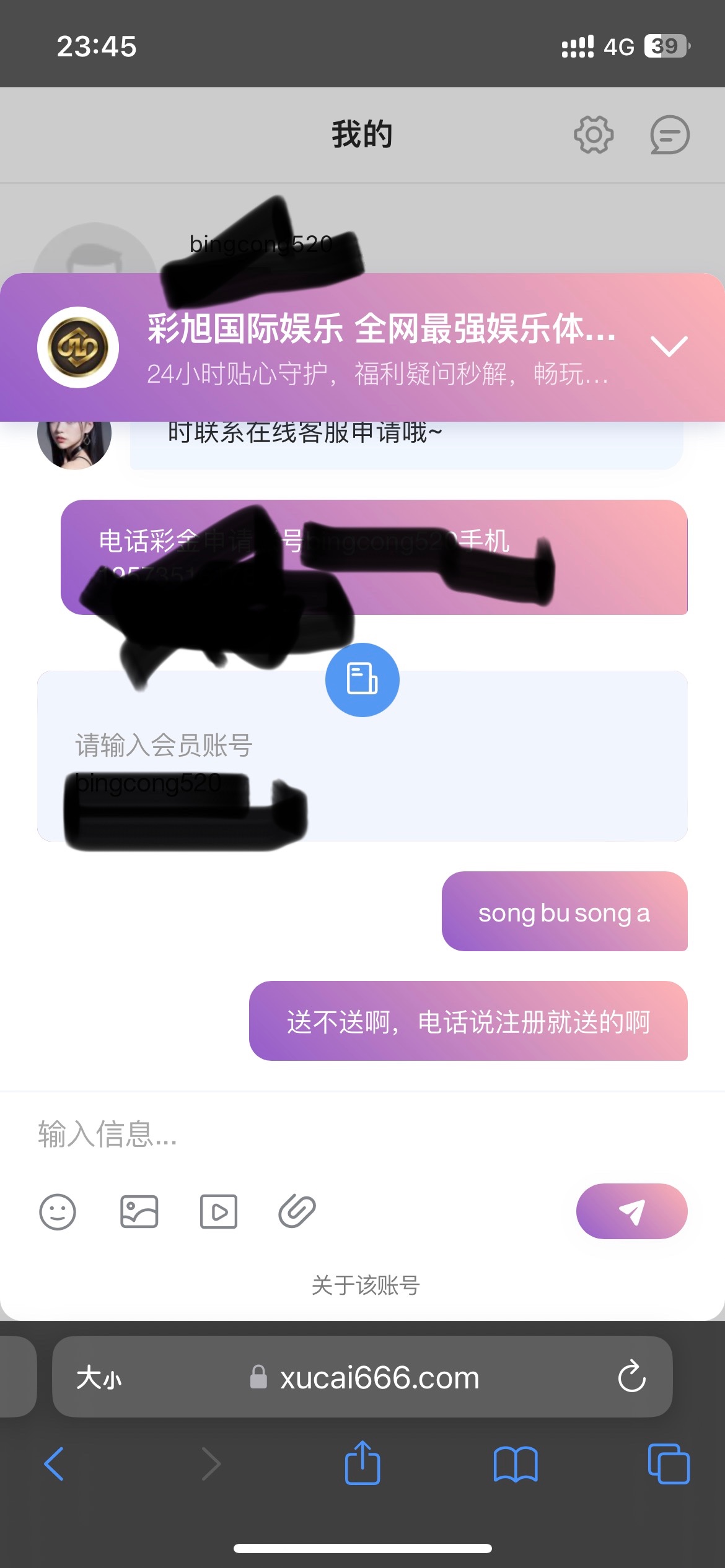725x1568 pixels.
Task: Show all open Safari tabs
Action: [668, 1465]
